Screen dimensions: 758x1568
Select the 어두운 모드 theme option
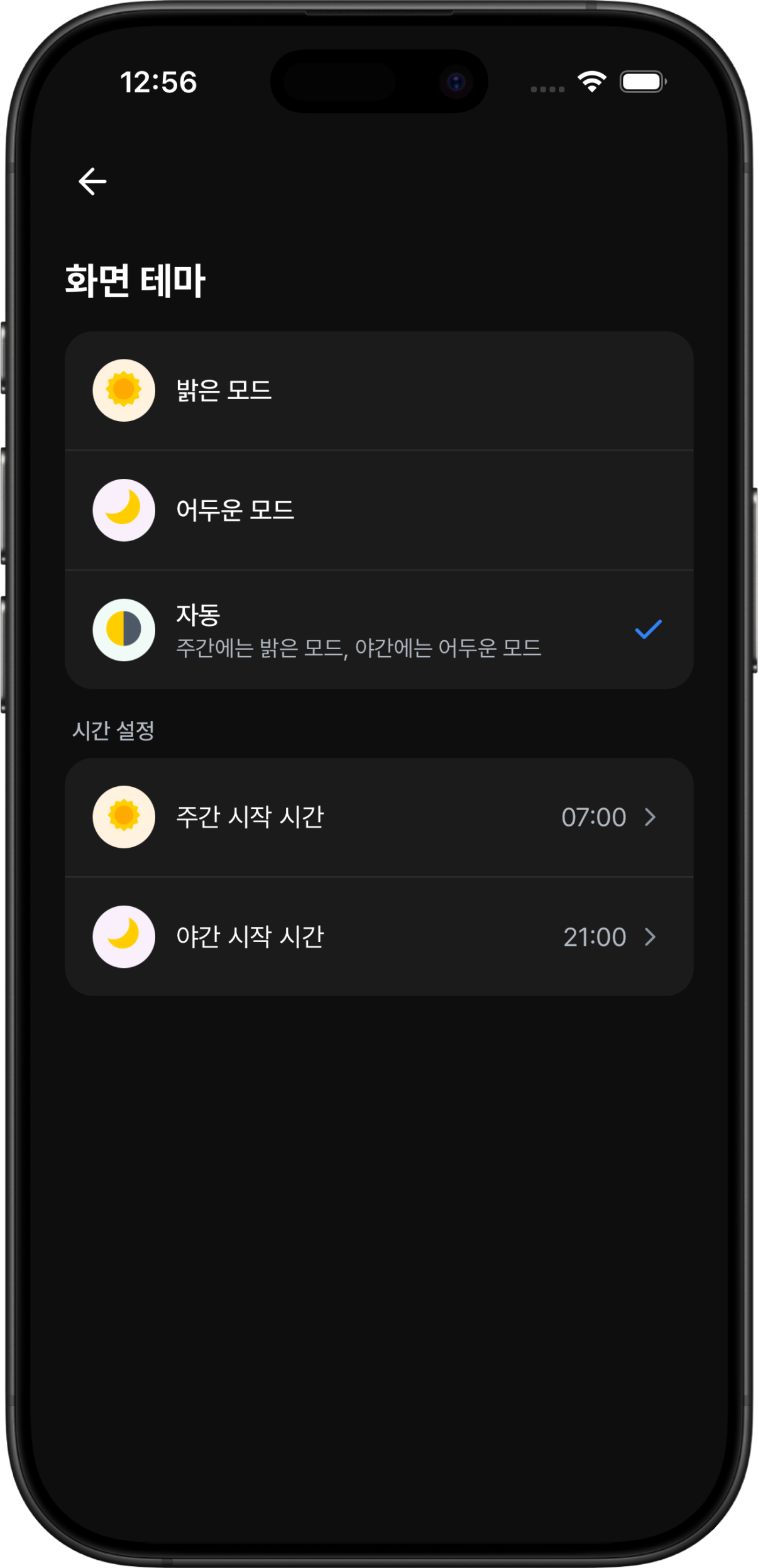(378, 510)
